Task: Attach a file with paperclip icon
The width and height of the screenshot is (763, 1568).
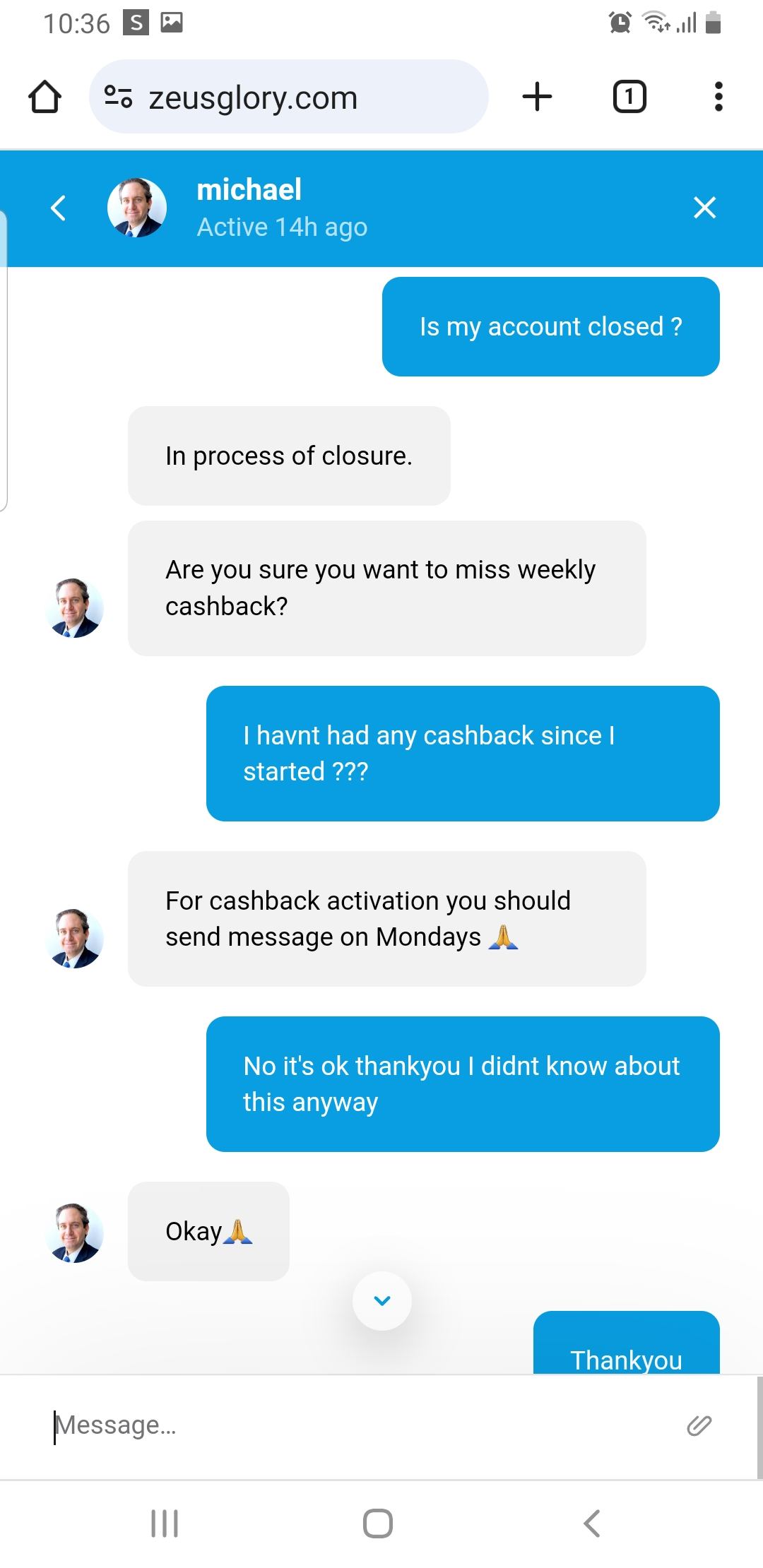Action: click(x=699, y=1425)
